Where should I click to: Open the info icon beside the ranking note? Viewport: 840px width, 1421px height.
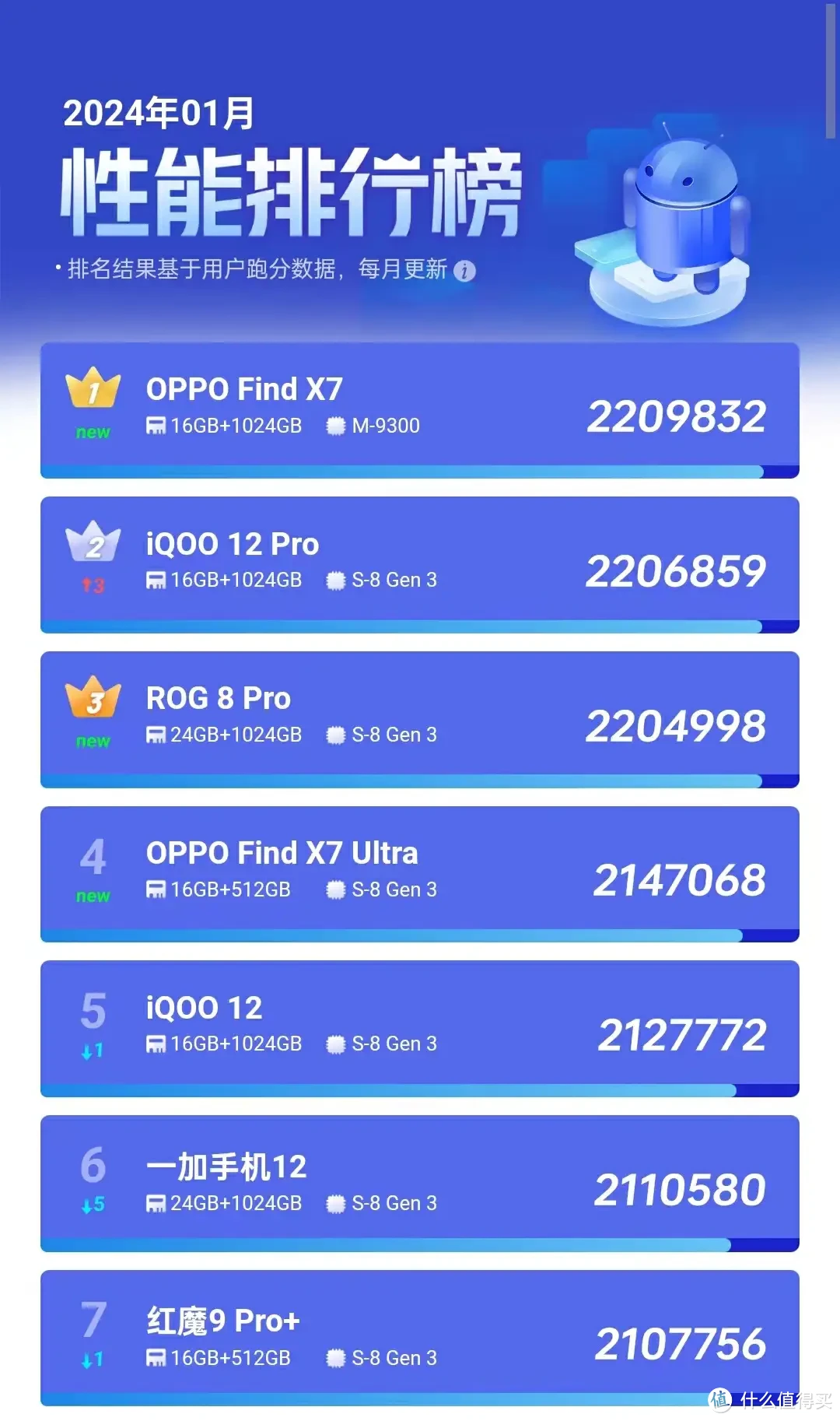[464, 271]
